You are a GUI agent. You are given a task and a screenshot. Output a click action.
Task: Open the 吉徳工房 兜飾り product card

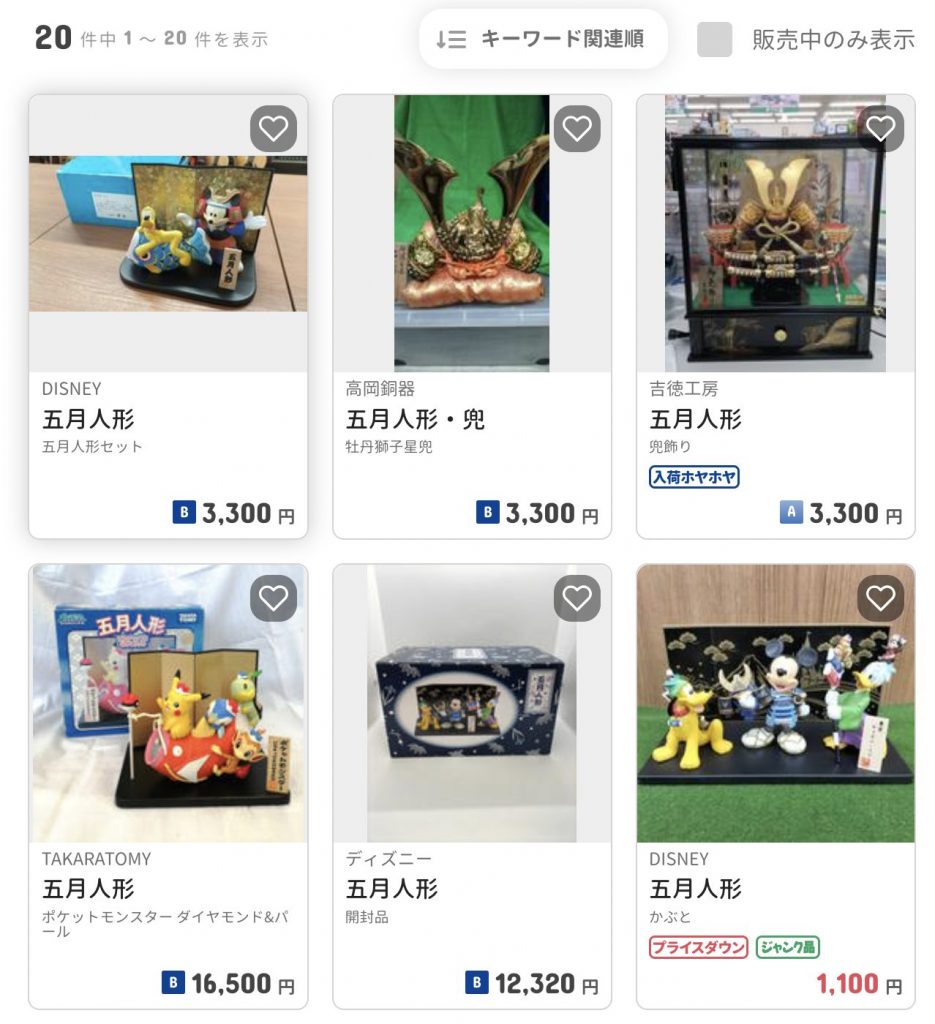[775, 419]
